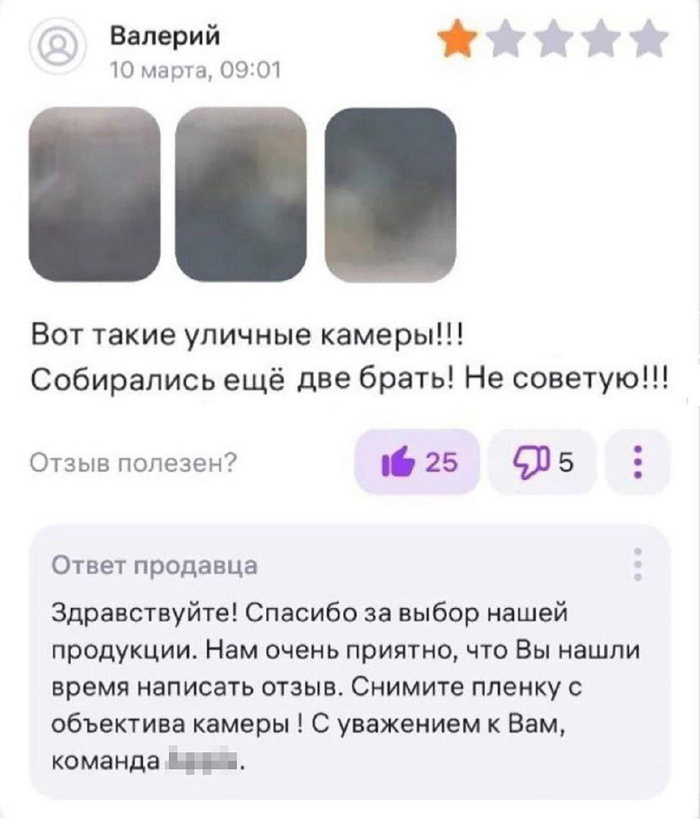700x819 pixels.
Task: Tap the thumbs-down button with 5 votes
Action: (x=541, y=462)
